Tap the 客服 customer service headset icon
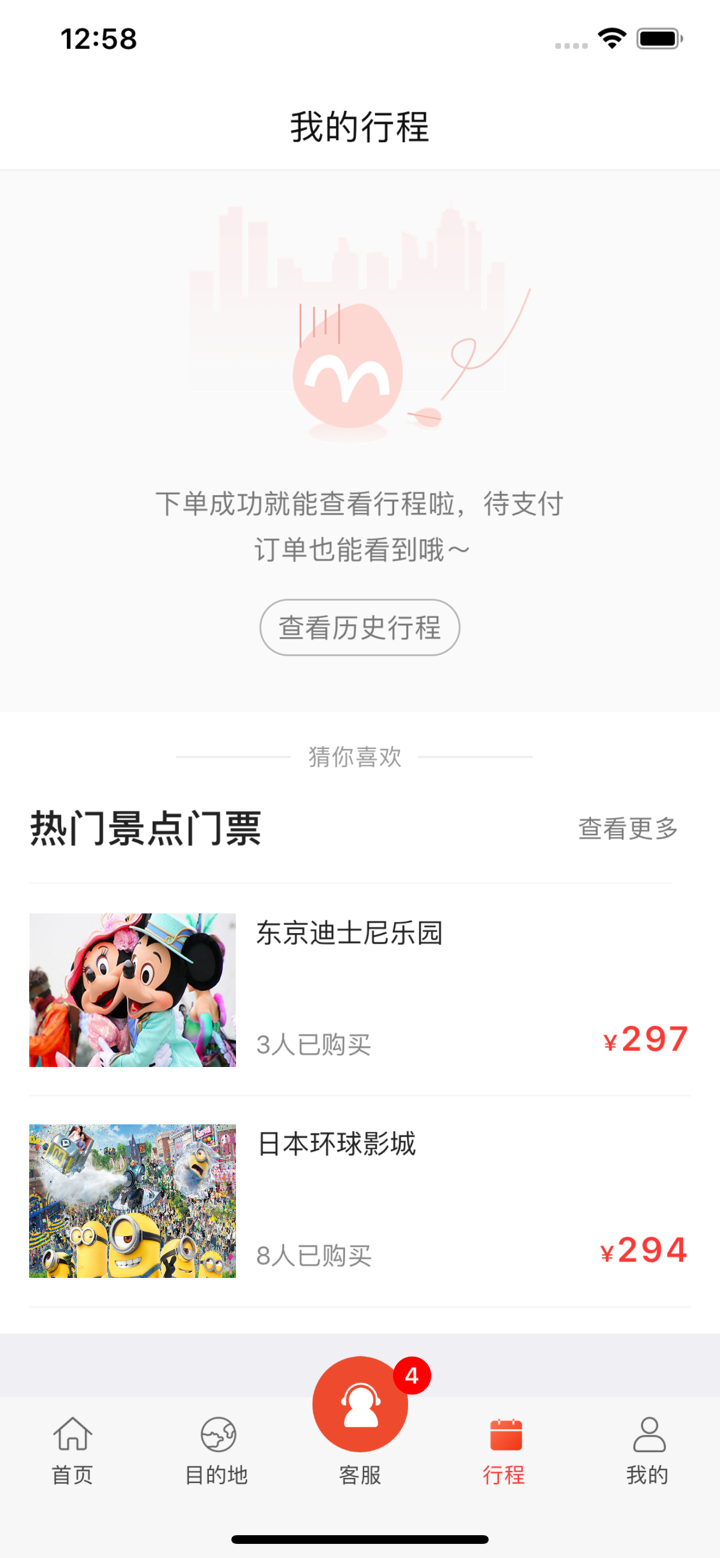The width and height of the screenshot is (720, 1558). [360, 1404]
